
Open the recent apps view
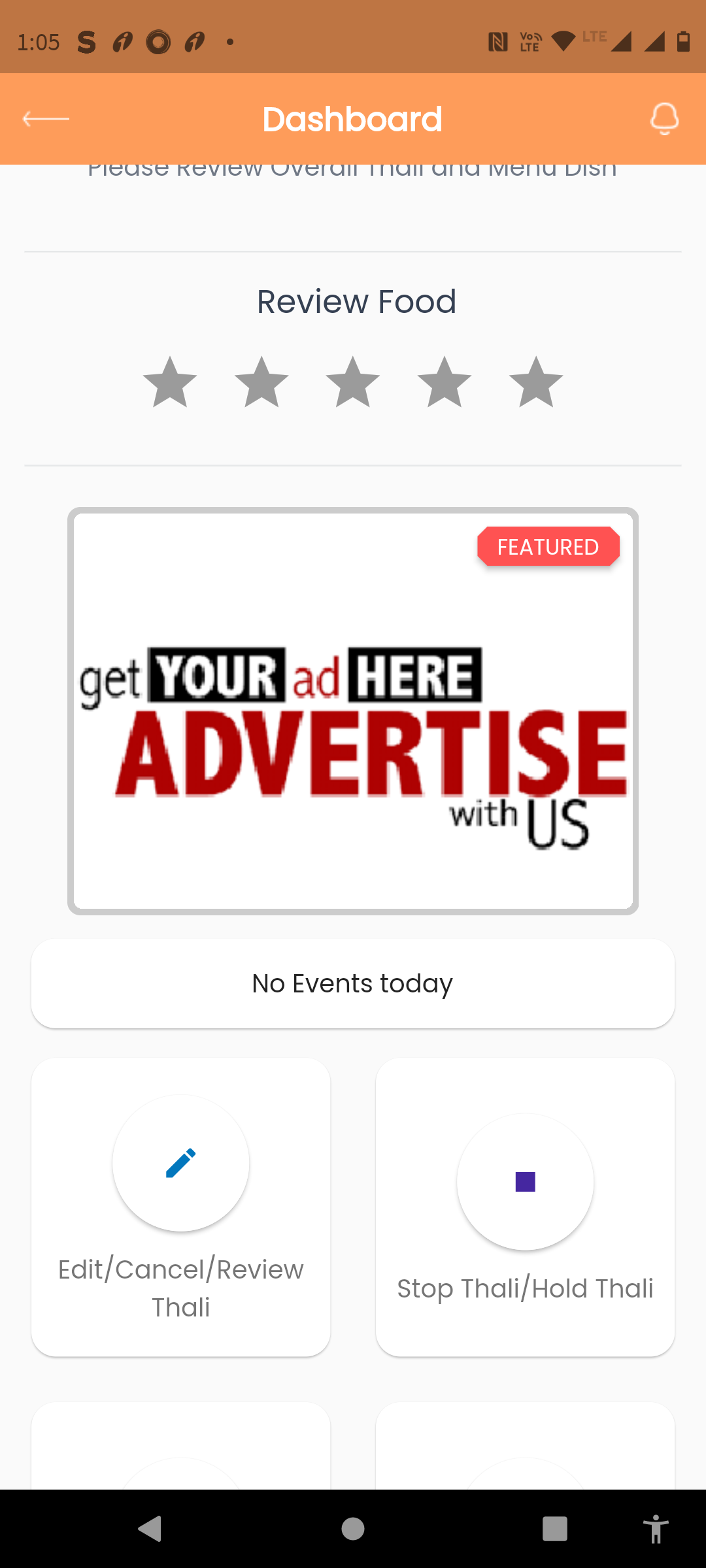coord(554,1529)
